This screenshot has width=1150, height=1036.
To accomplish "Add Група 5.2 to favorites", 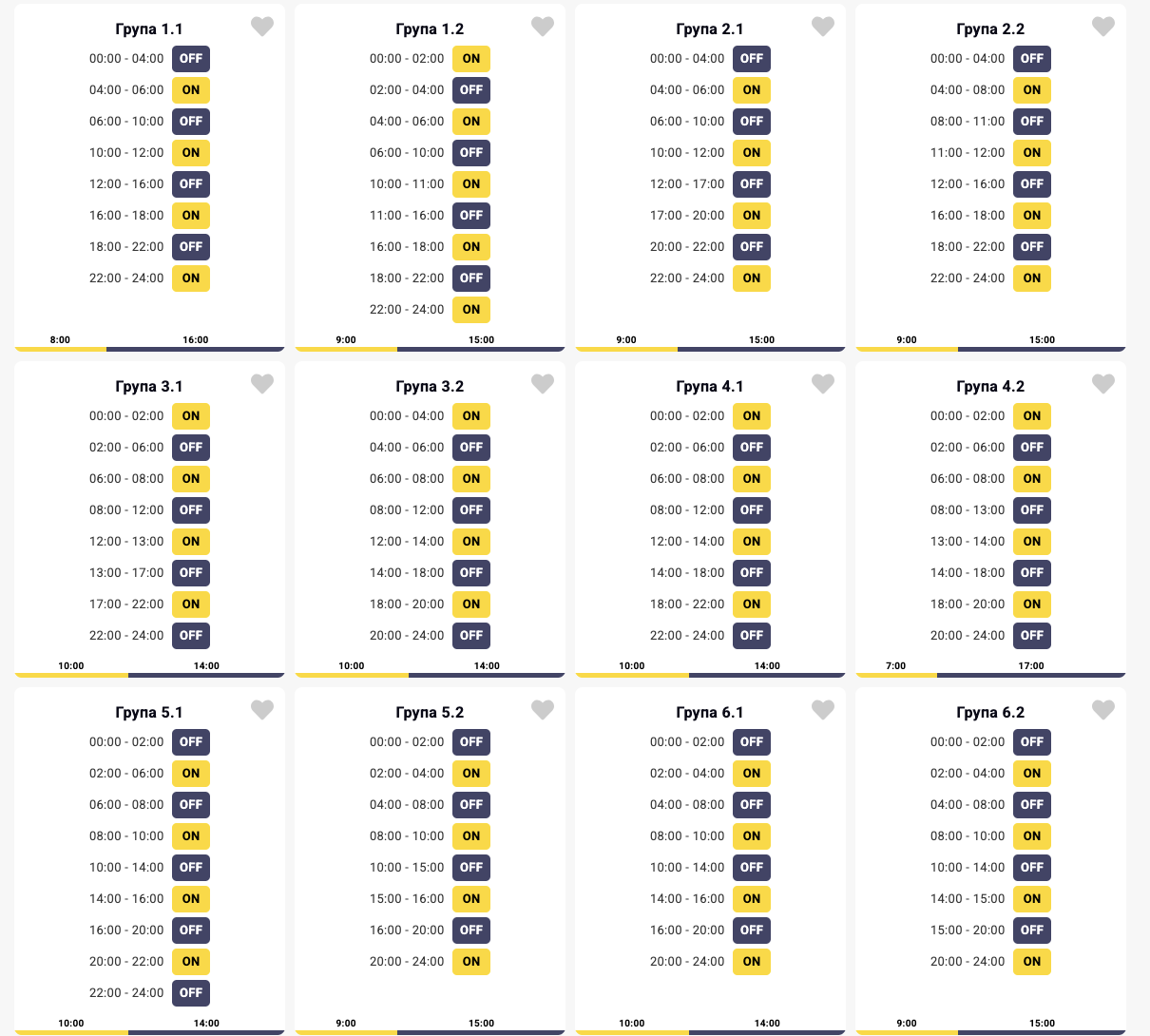I will 543,710.
